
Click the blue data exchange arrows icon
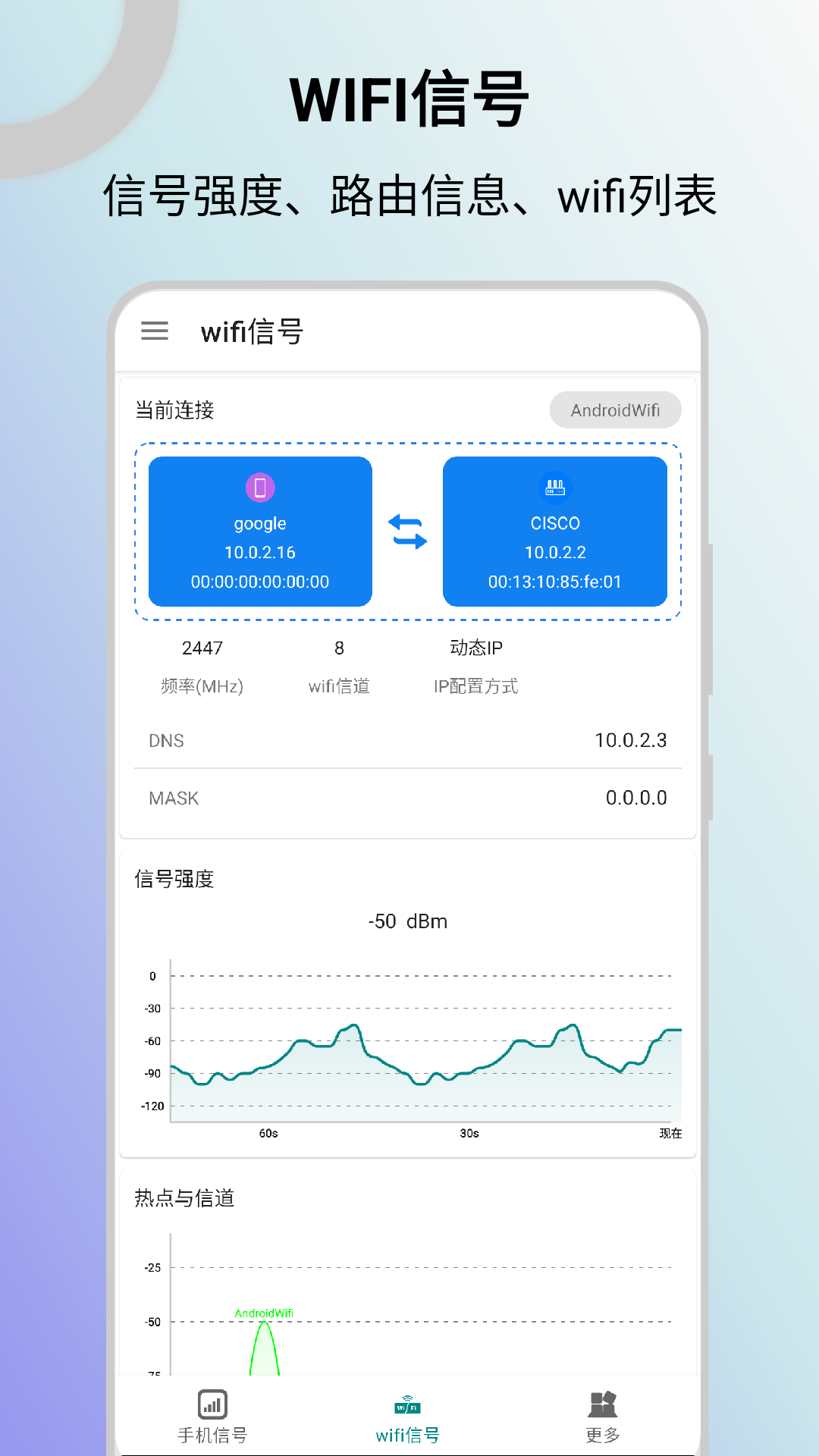[407, 531]
